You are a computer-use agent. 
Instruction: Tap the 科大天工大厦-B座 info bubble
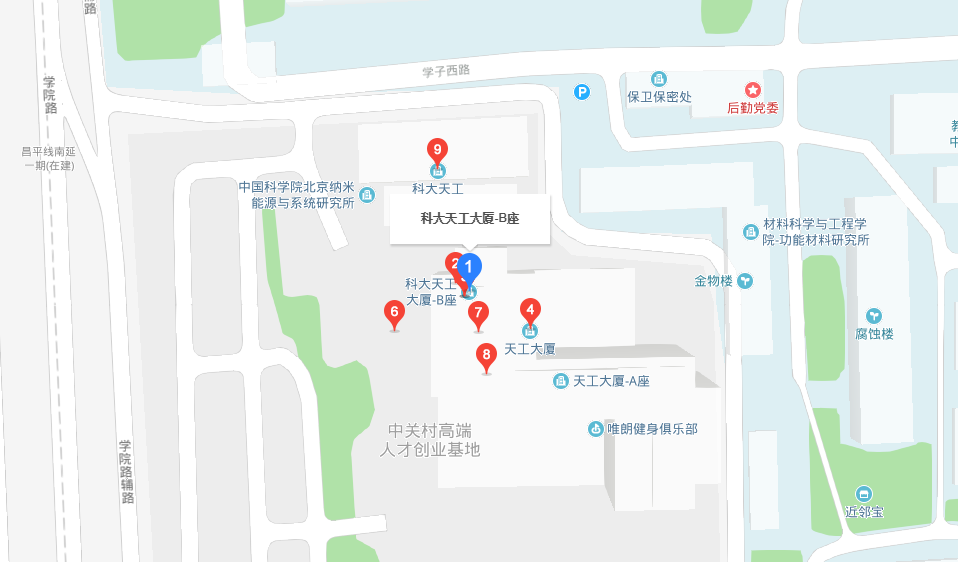[x=469, y=218]
